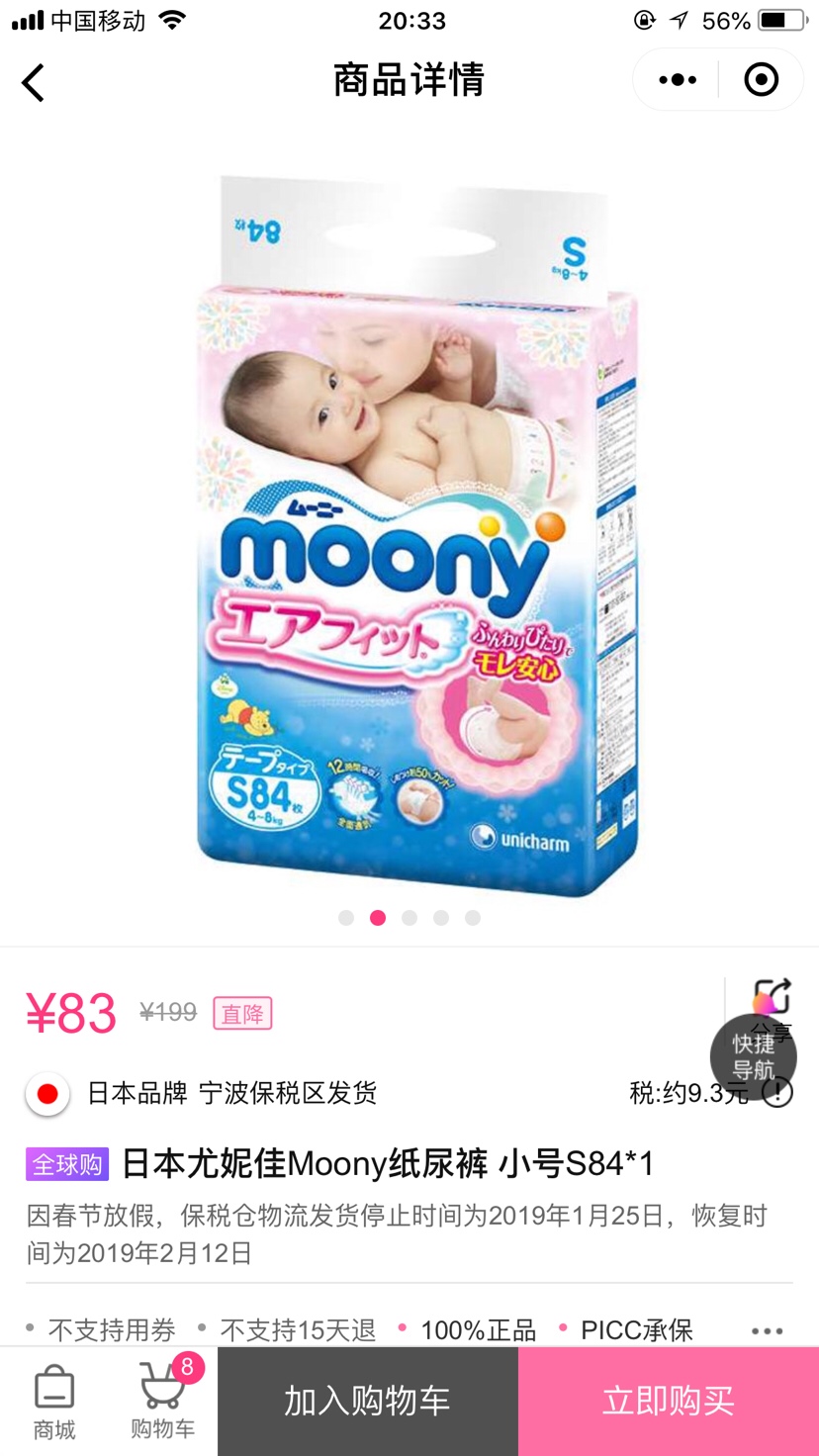The width and height of the screenshot is (819, 1456).
Task: View tax details via the info icon
Action: coord(779,1093)
